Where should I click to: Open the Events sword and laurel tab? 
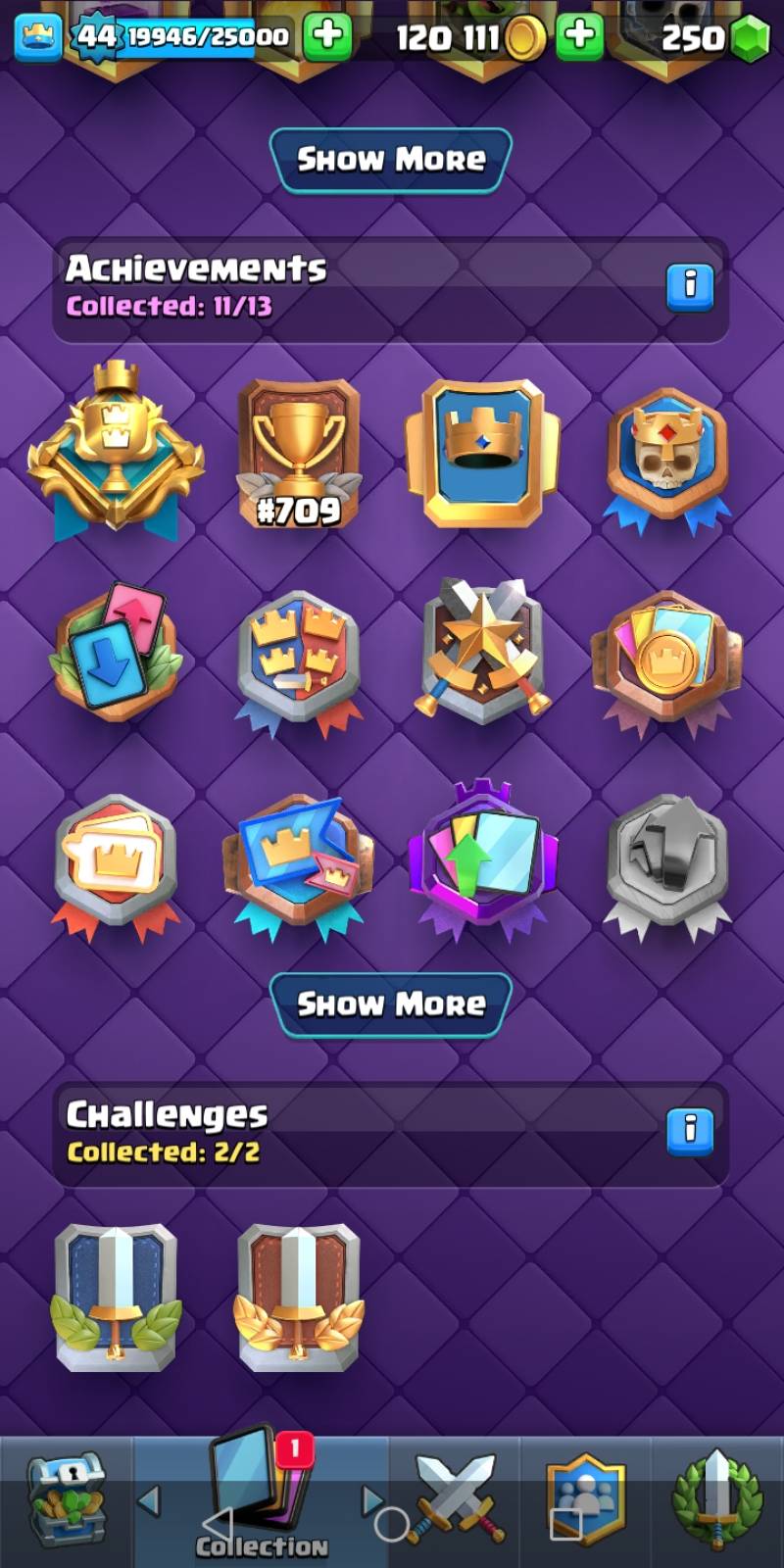716,1499
